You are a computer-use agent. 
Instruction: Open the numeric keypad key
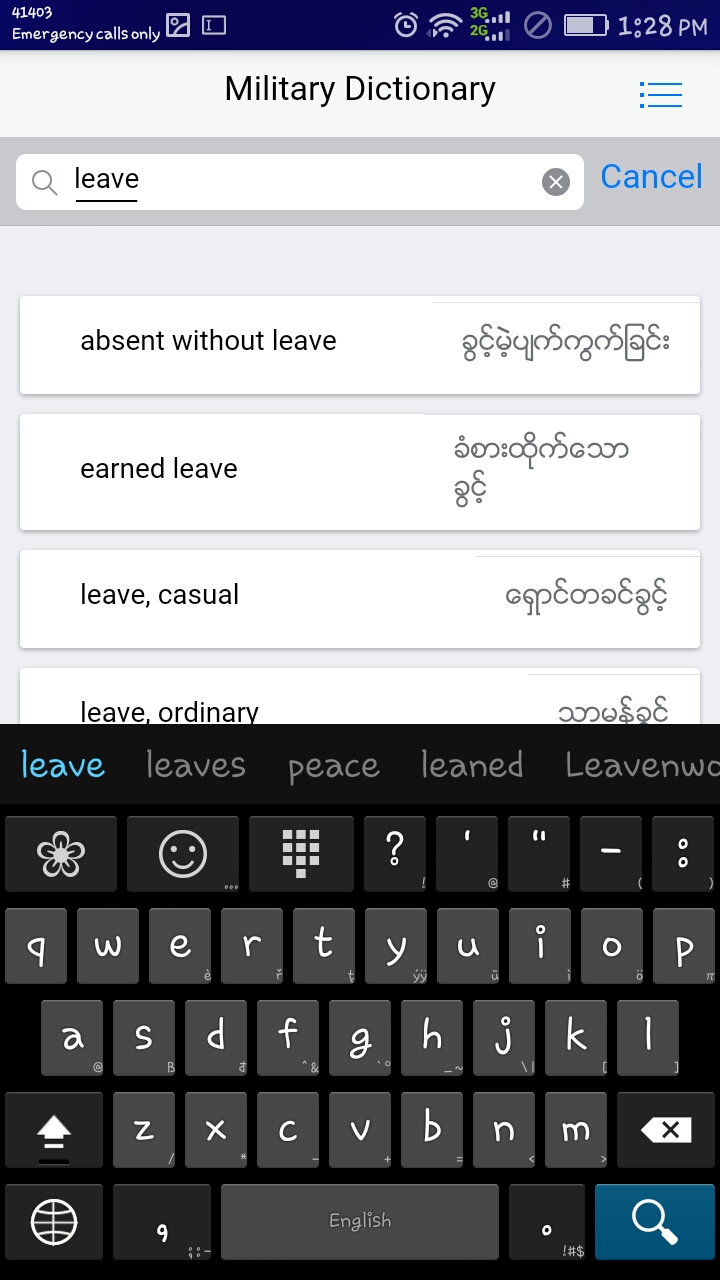(301, 854)
